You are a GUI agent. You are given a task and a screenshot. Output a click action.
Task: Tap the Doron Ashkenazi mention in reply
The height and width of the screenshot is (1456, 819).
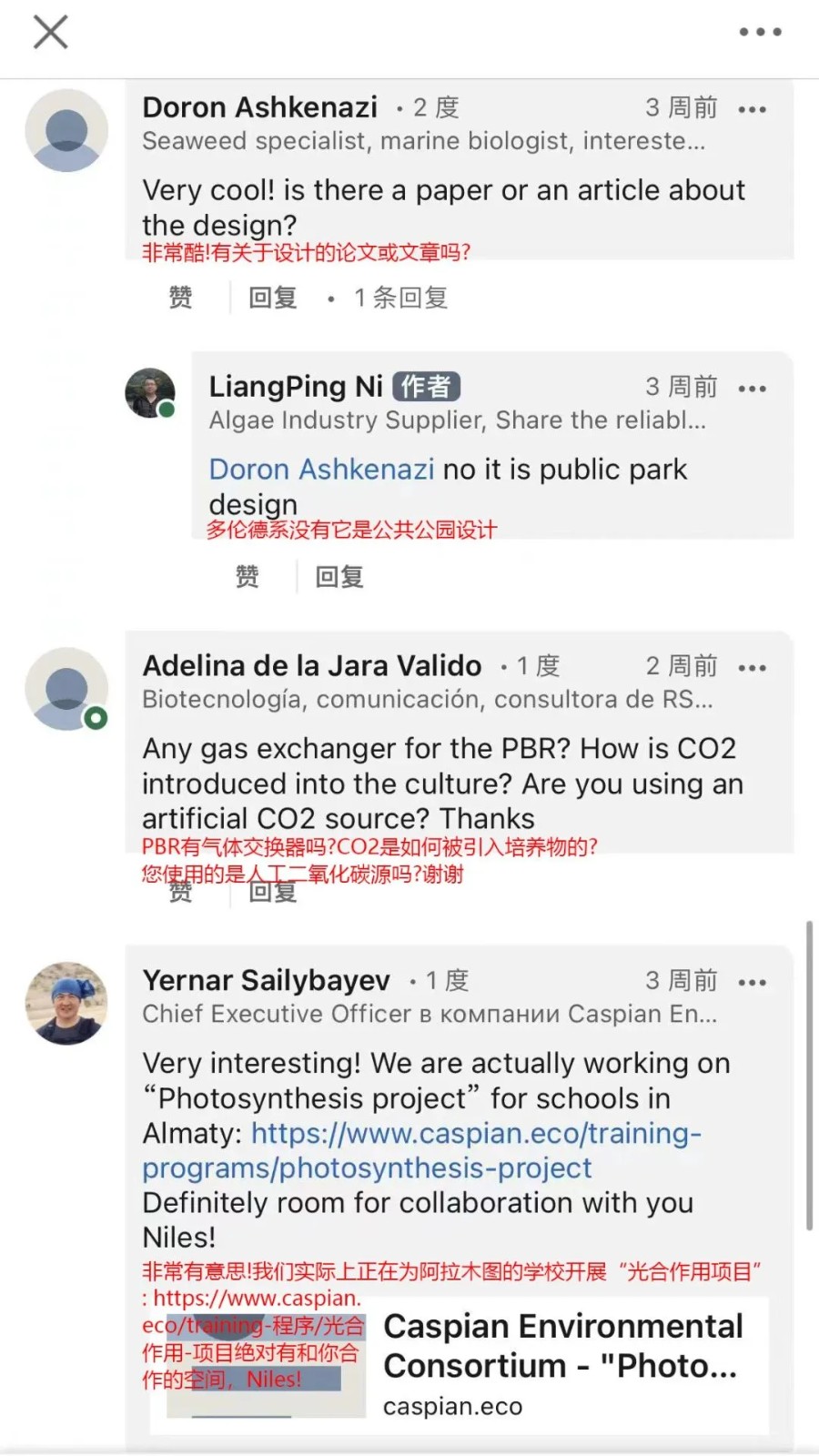[x=321, y=470]
